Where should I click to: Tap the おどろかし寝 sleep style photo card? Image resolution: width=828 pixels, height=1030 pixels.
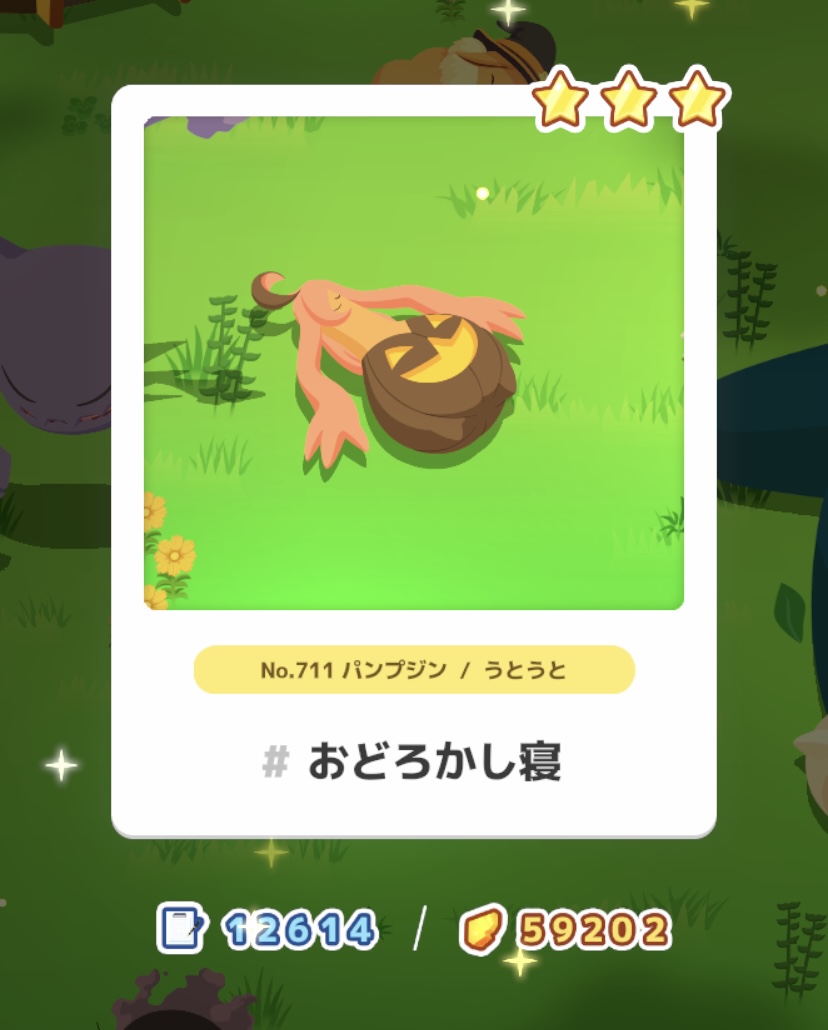pos(414,460)
